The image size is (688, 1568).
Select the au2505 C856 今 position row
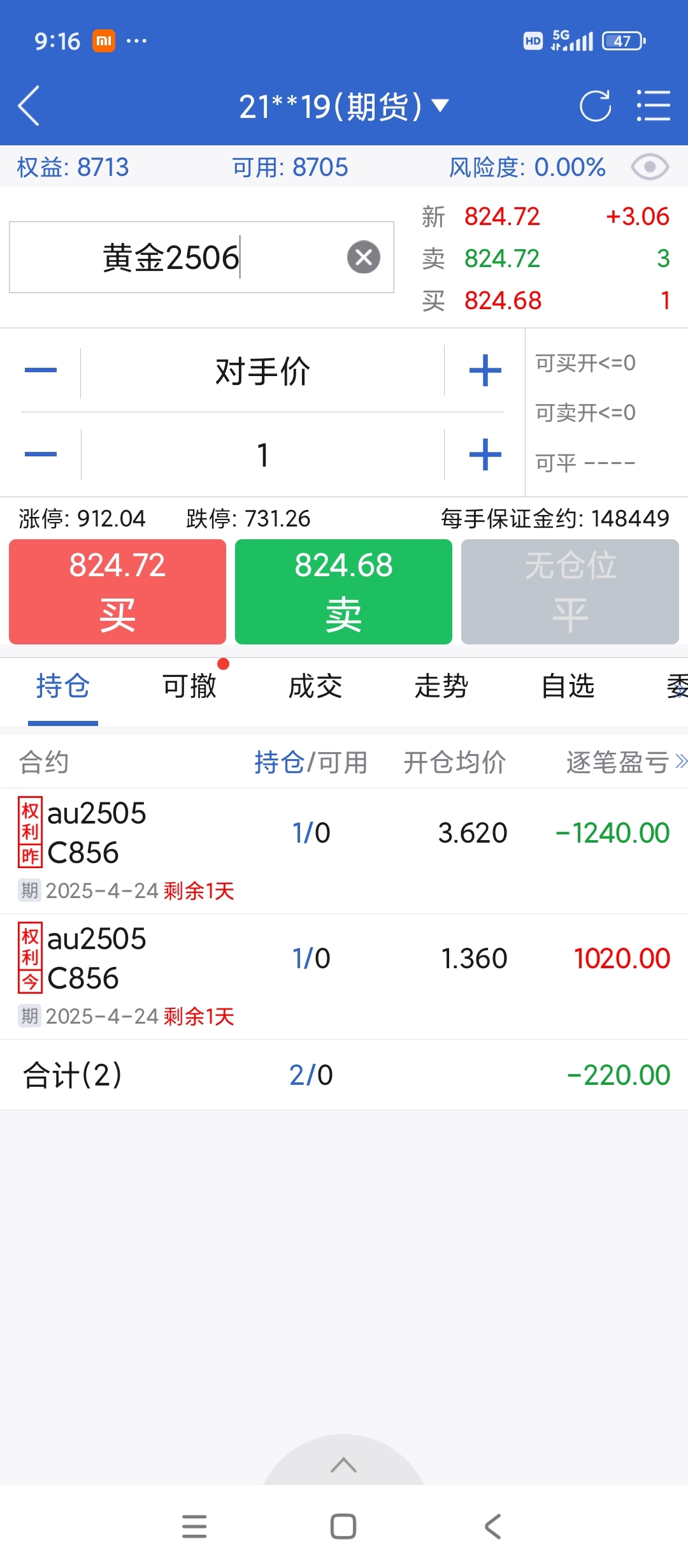pyautogui.click(x=344, y=976)
